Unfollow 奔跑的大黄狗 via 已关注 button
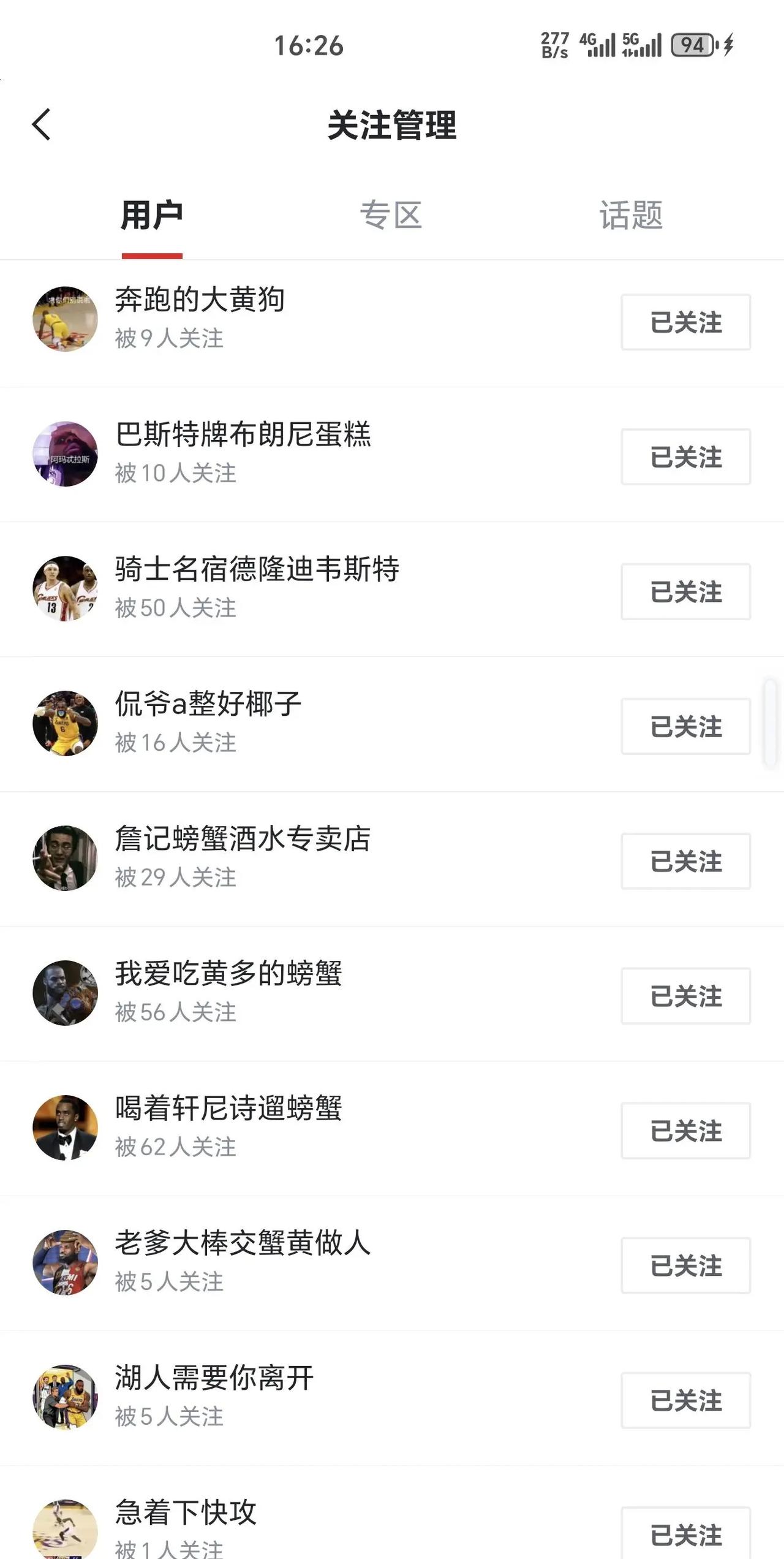This screenshot has height=1559, width=784. click(685, 321)
